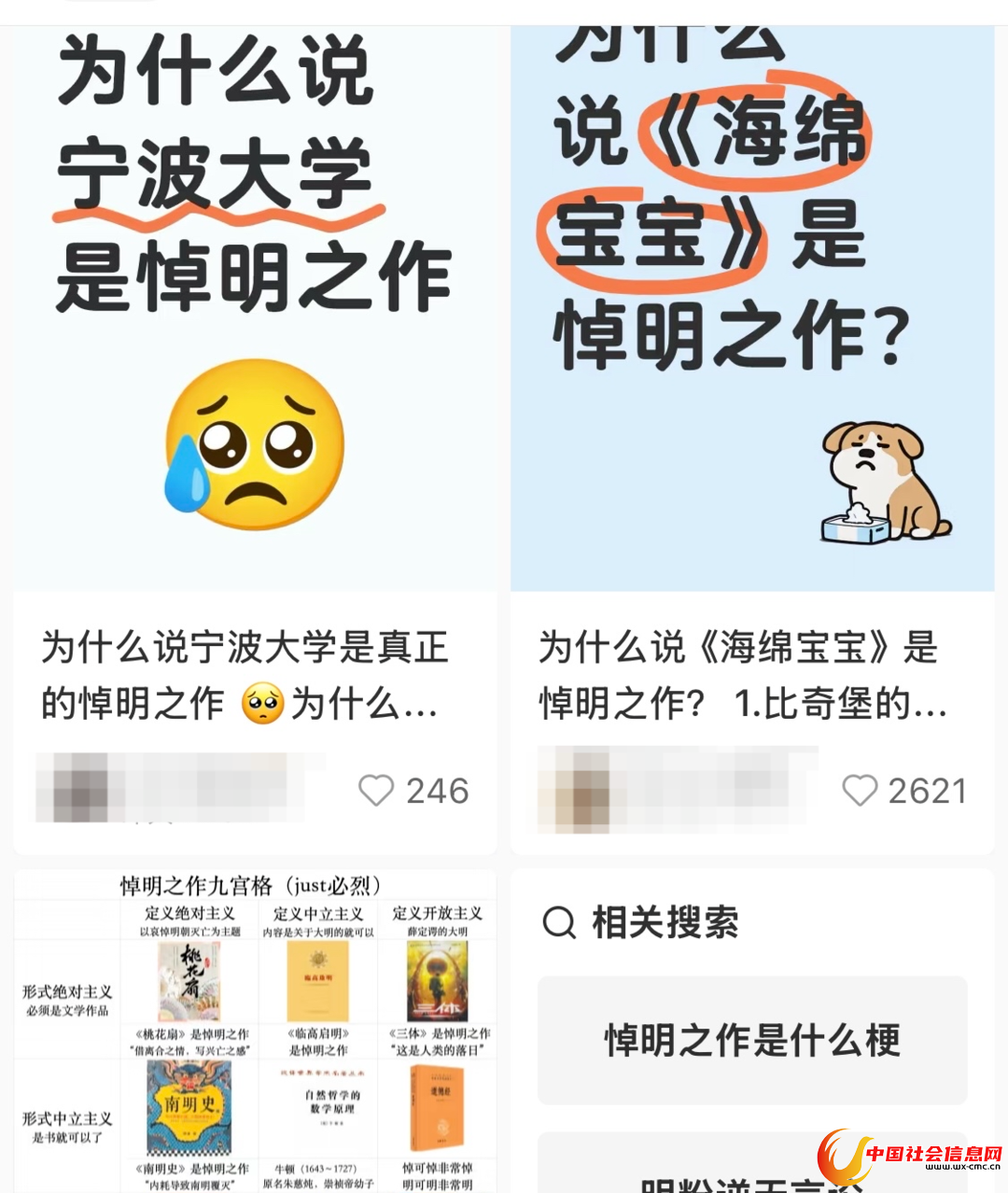The height and width of the screenshot is (1193, 1008).
Task: Search for 悼明之作是什么梗
Action: click(751, 1040)
